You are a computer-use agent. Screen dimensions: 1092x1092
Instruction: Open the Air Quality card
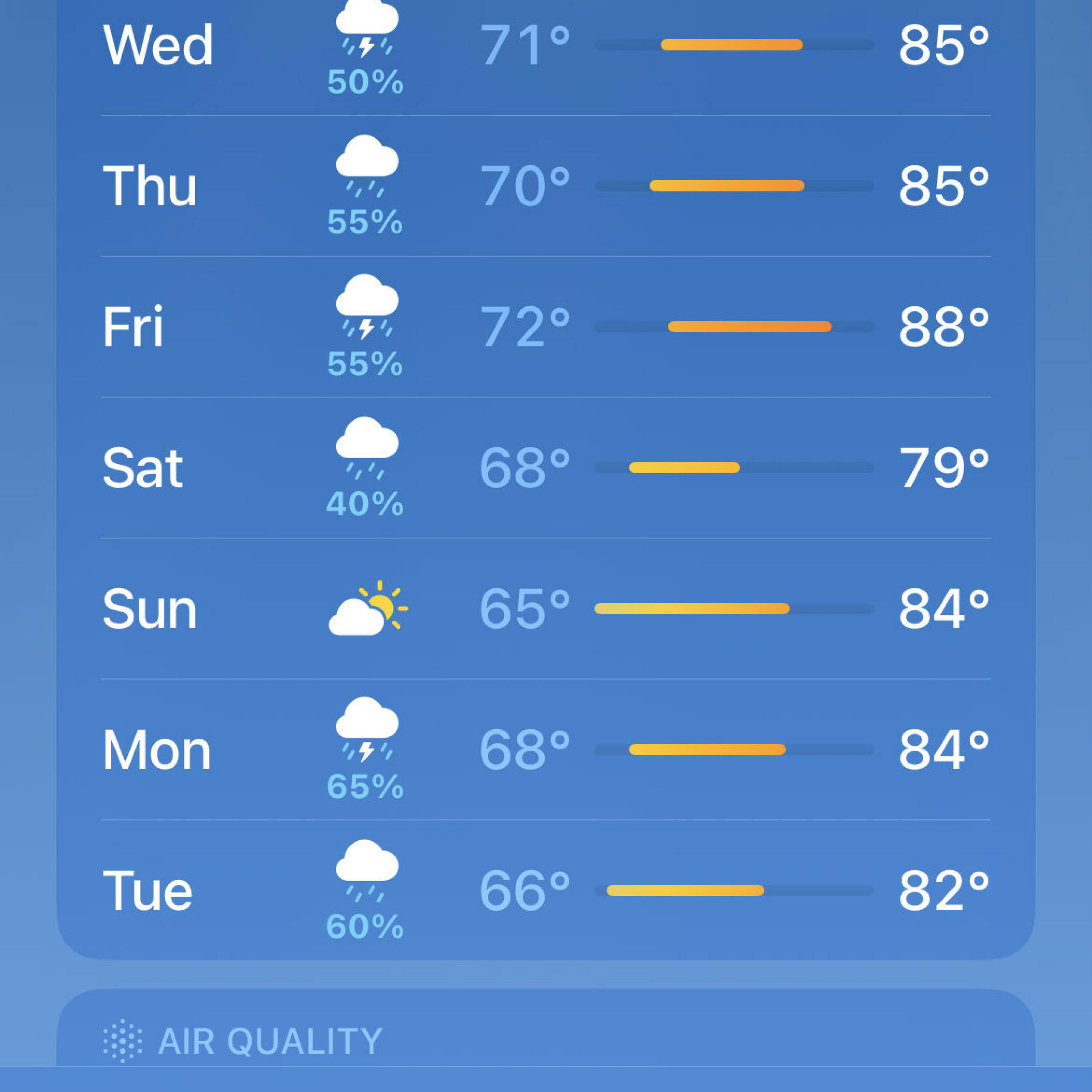point(546,1041)
